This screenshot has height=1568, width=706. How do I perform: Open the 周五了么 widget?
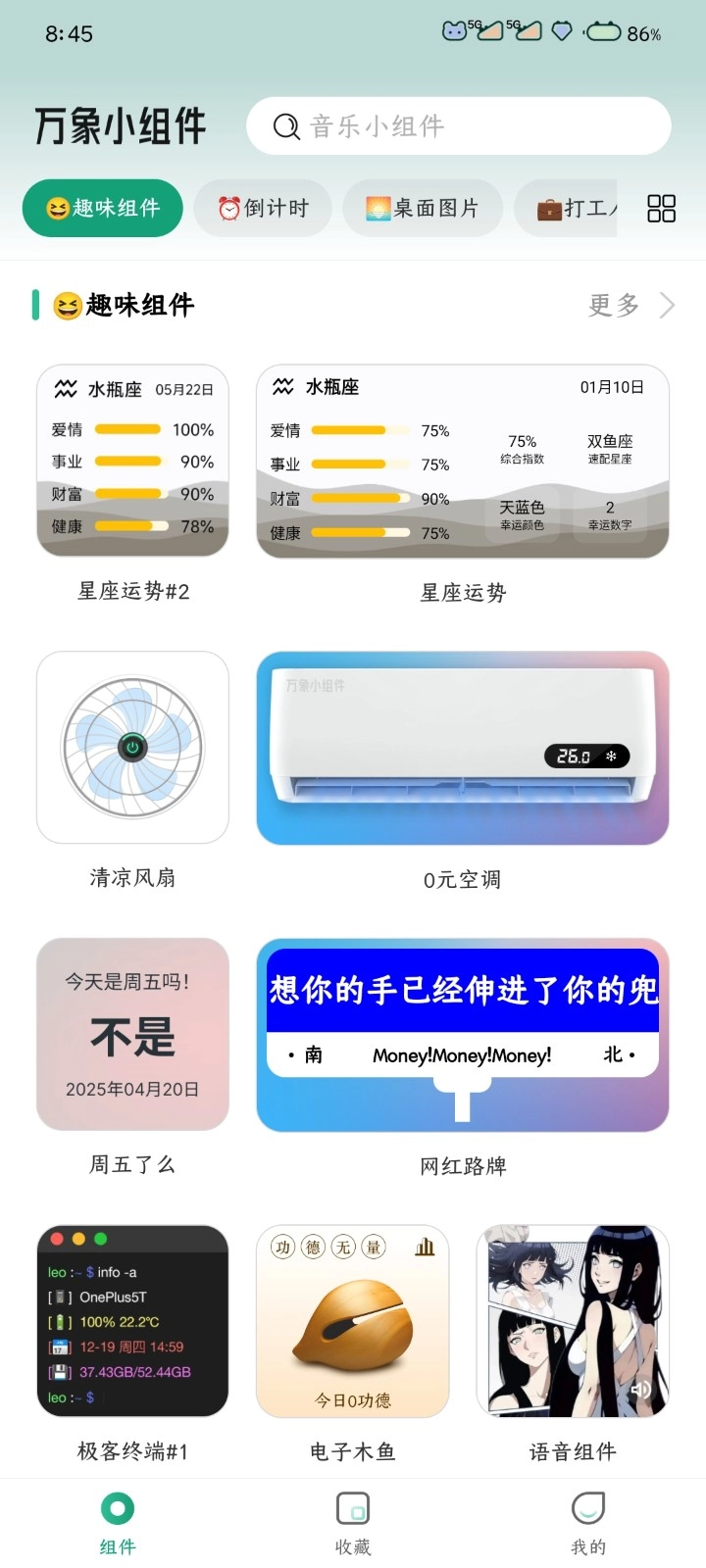(x=132, y=1035)
